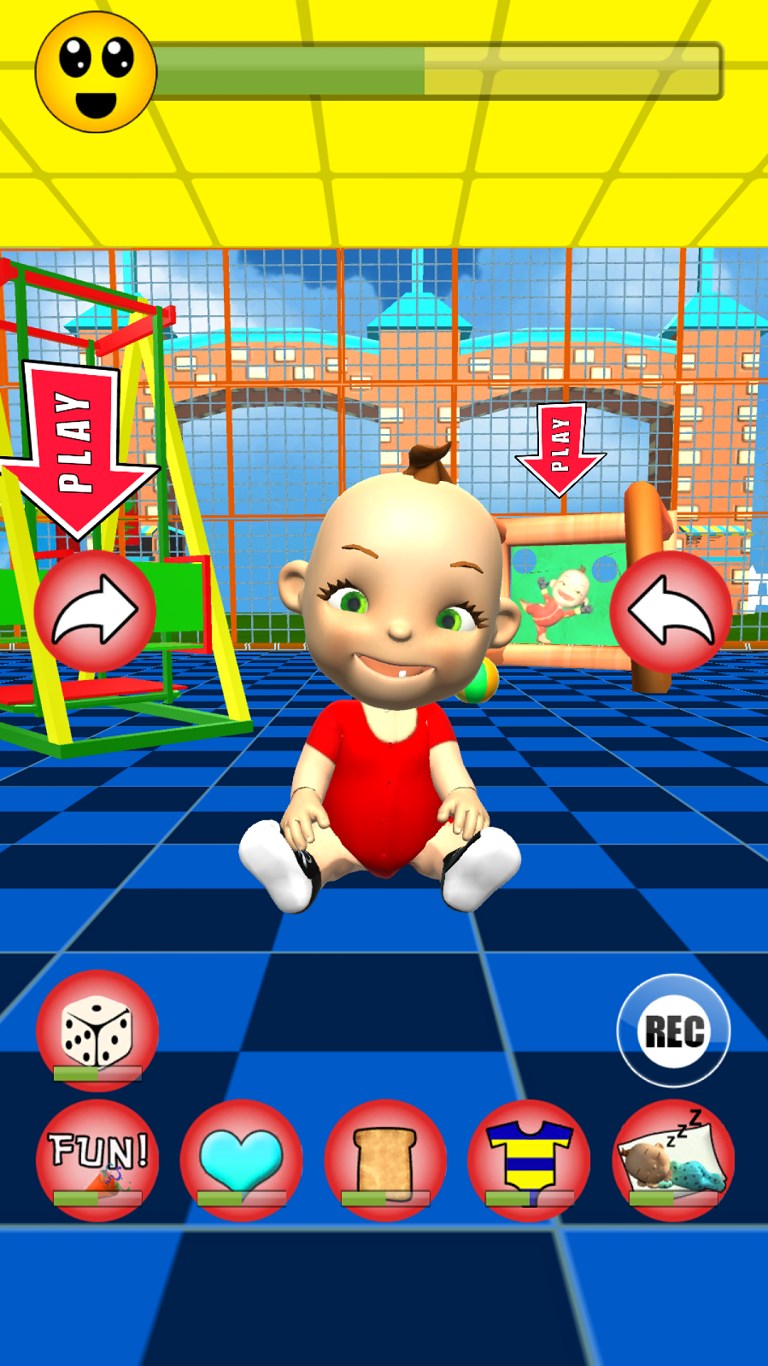Put the baby to sleep

[673, 1160]
